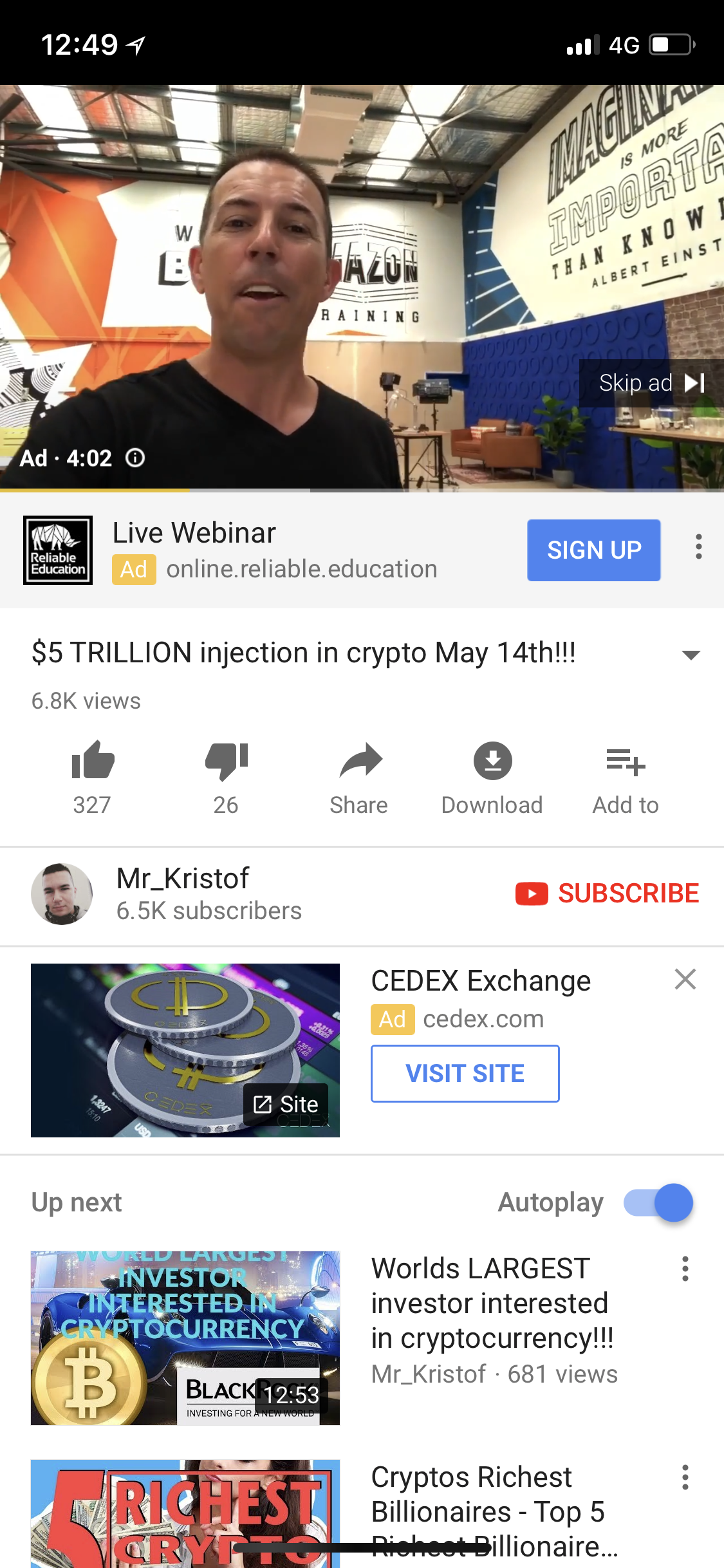Open options for Cryptos Richest Billionaires video
The width and height of the screenshot is (724, 1568).
[x=685, y=1478]
